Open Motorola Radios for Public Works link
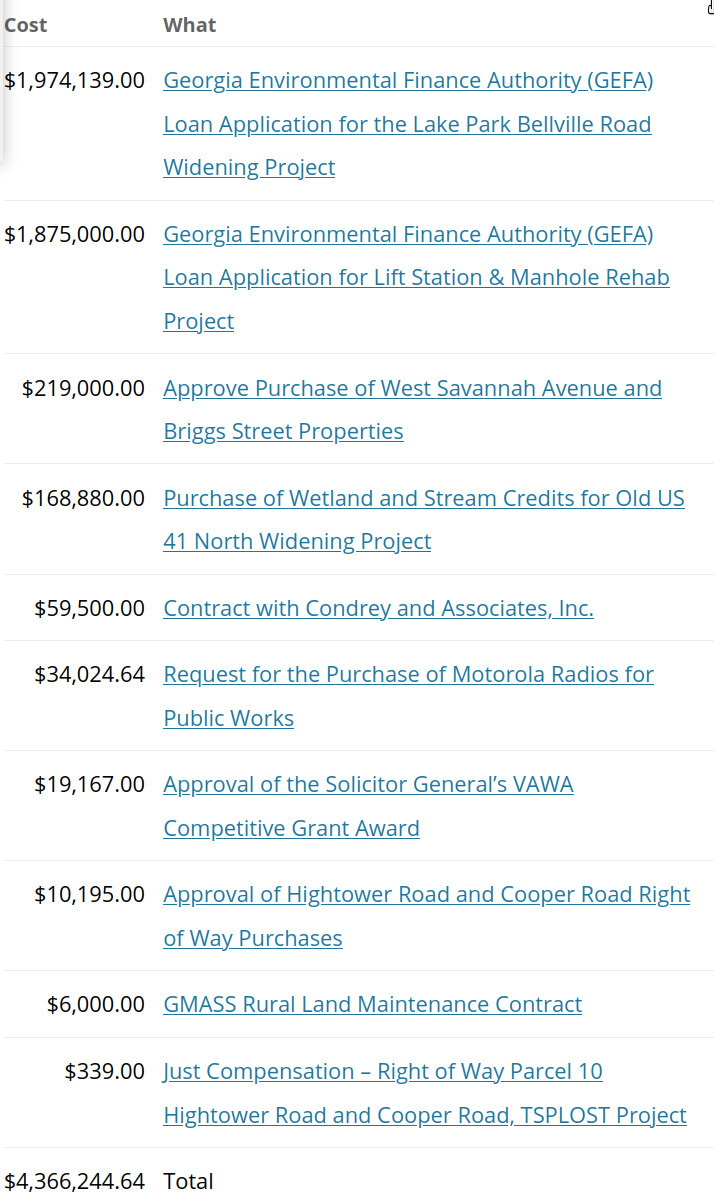The image size is (714, 1200). pyautogui.click(x=408, y=675)
